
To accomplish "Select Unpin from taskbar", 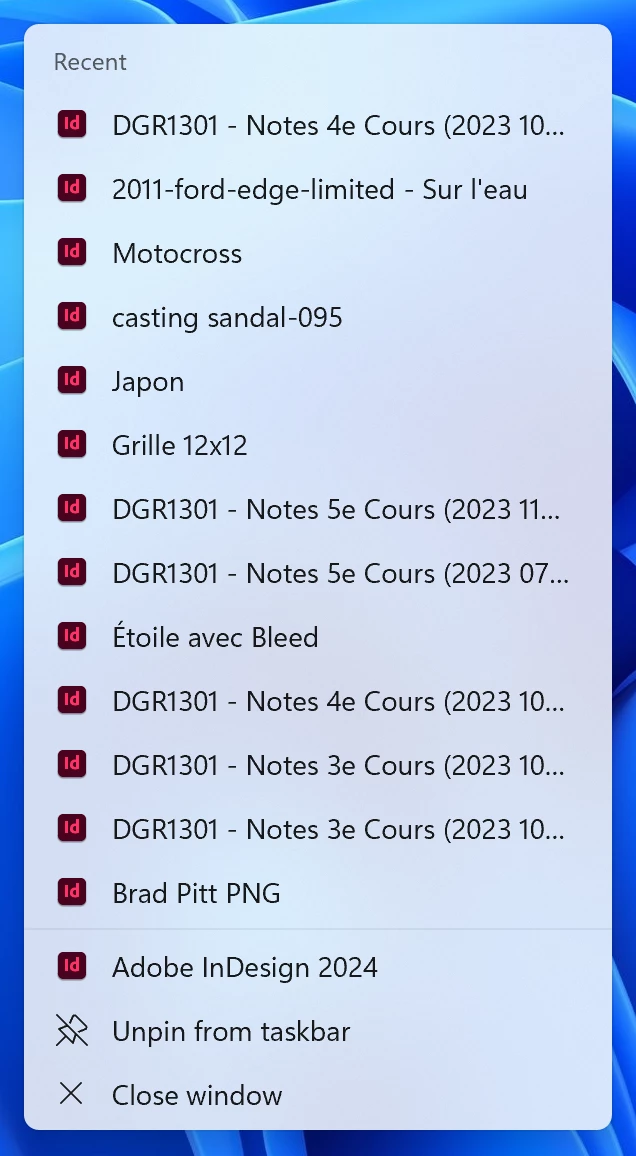I will coord(231,1032).
